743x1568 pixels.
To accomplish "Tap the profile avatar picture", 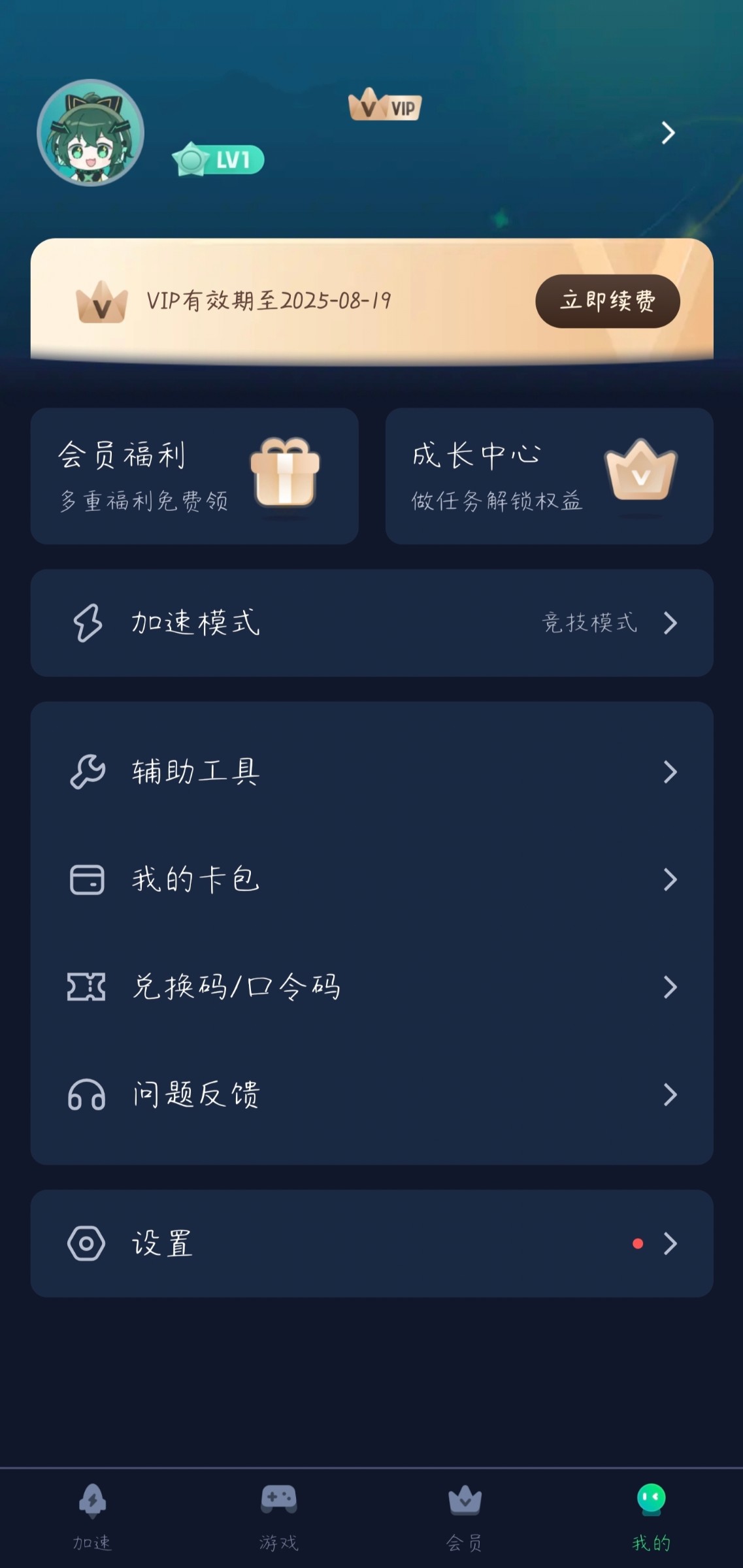I will (90, 133).
